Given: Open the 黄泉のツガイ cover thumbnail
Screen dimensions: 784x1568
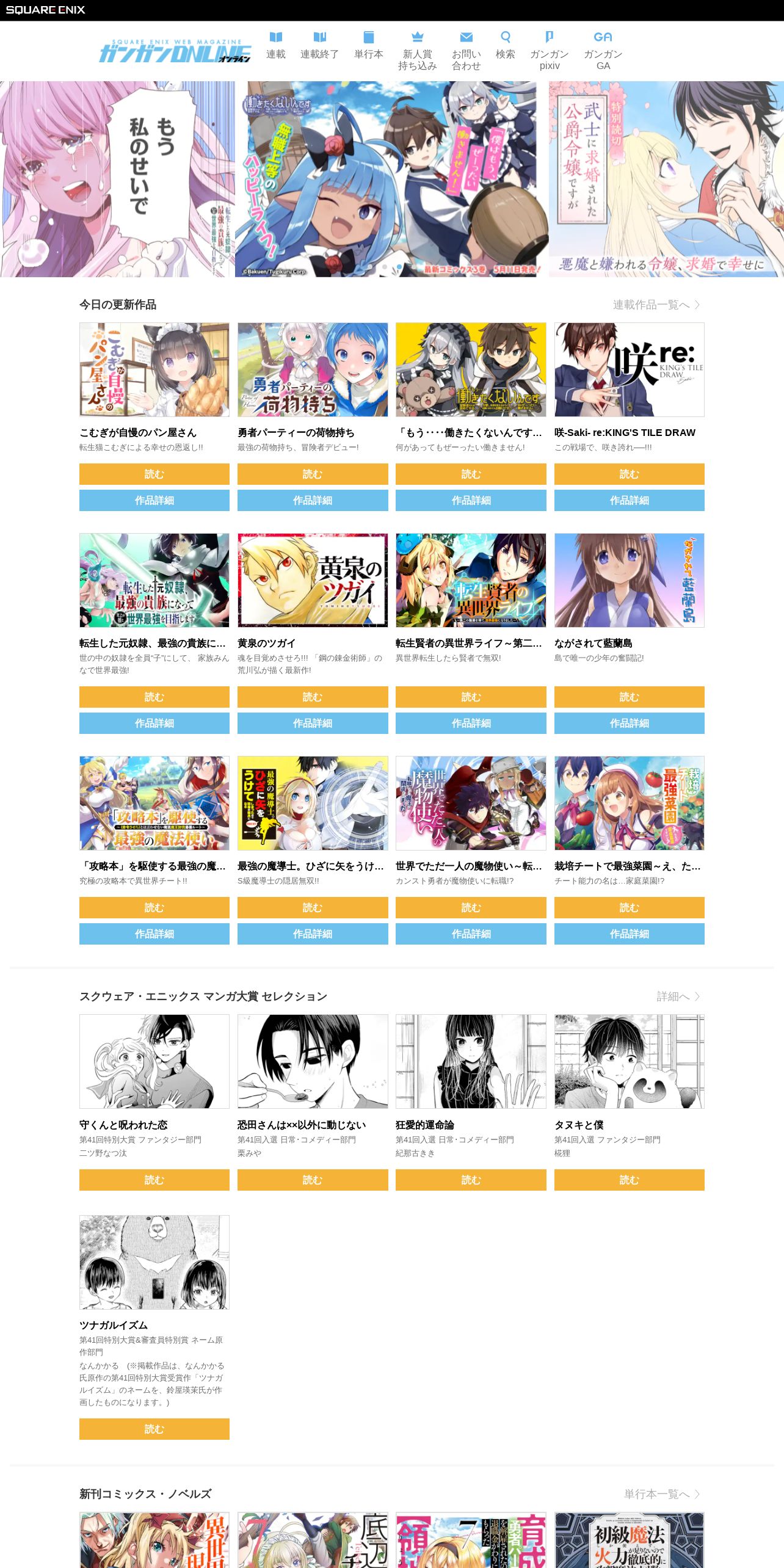Looking at the screenshot, I should (x=312, y=580).
